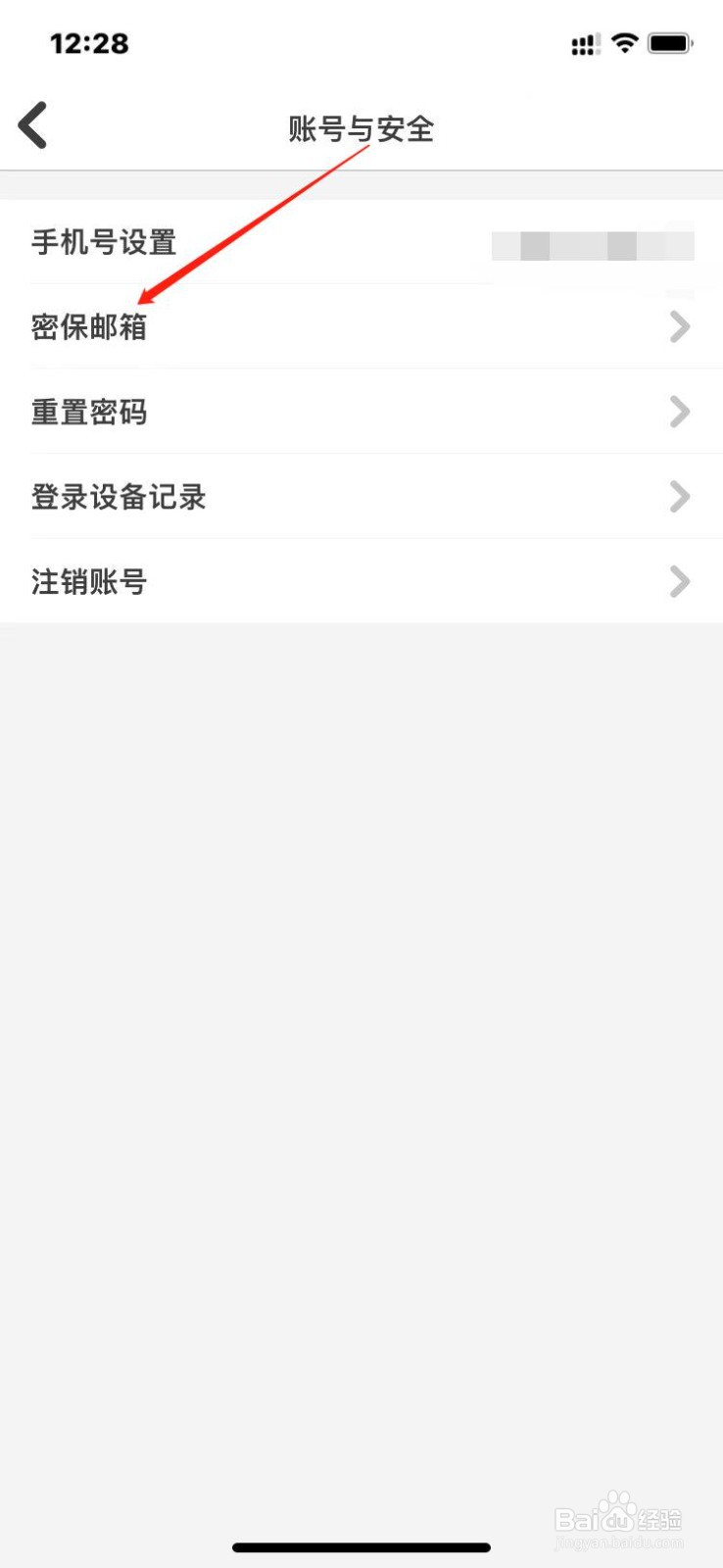723x1568 pixels.
Task: Tap the chevron beside 重置密码
Action: coord(679,412)
